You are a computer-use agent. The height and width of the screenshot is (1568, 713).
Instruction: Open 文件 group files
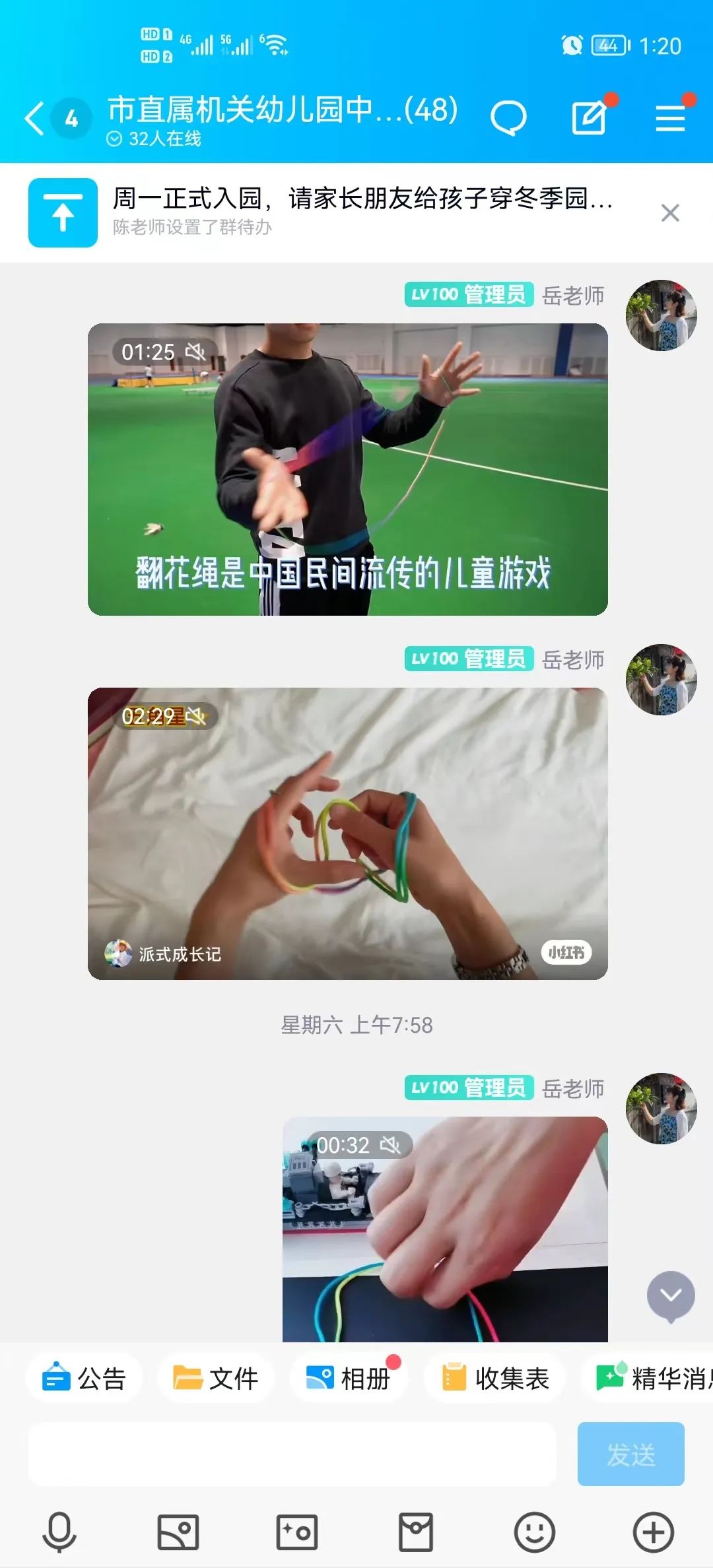[215, 1378]
